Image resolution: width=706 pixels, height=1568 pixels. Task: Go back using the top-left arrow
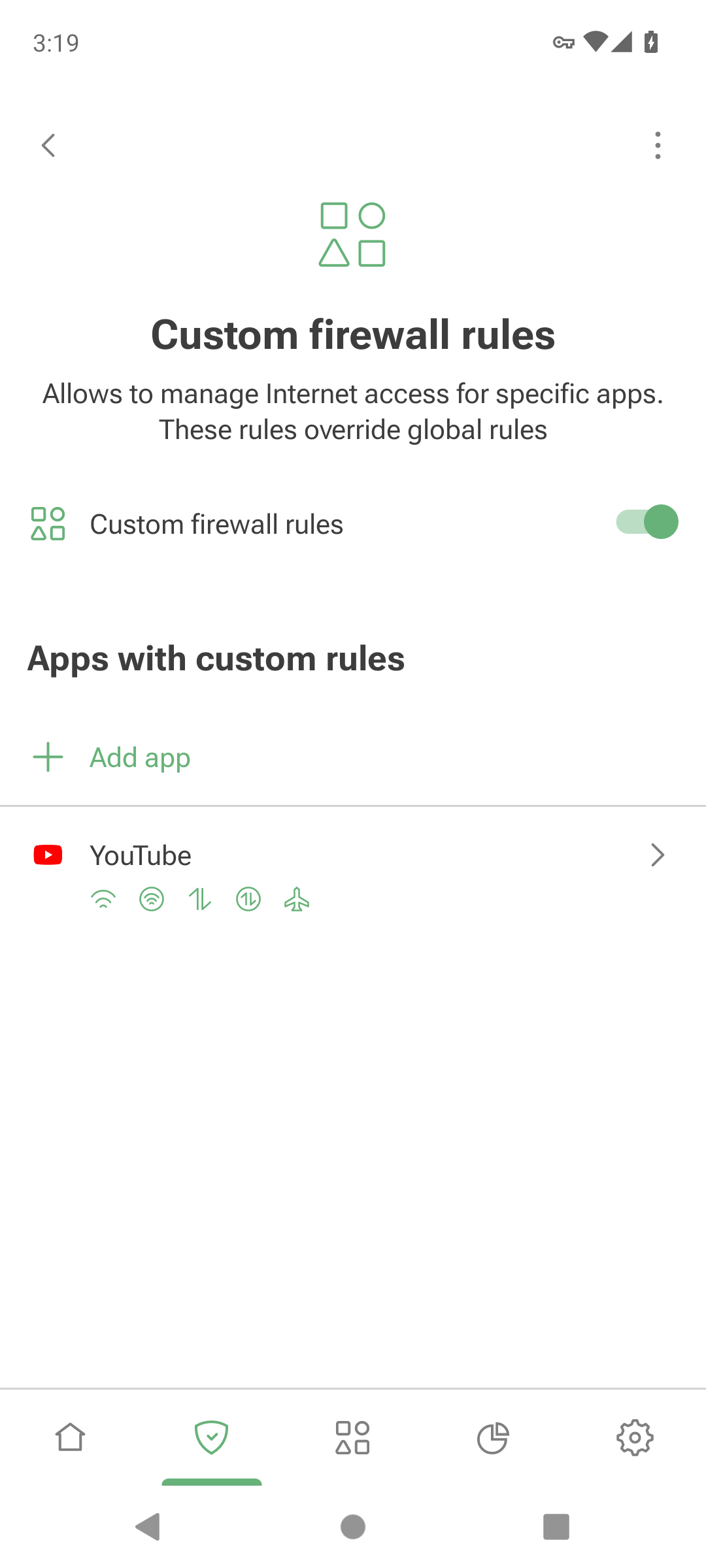point(48,145)
